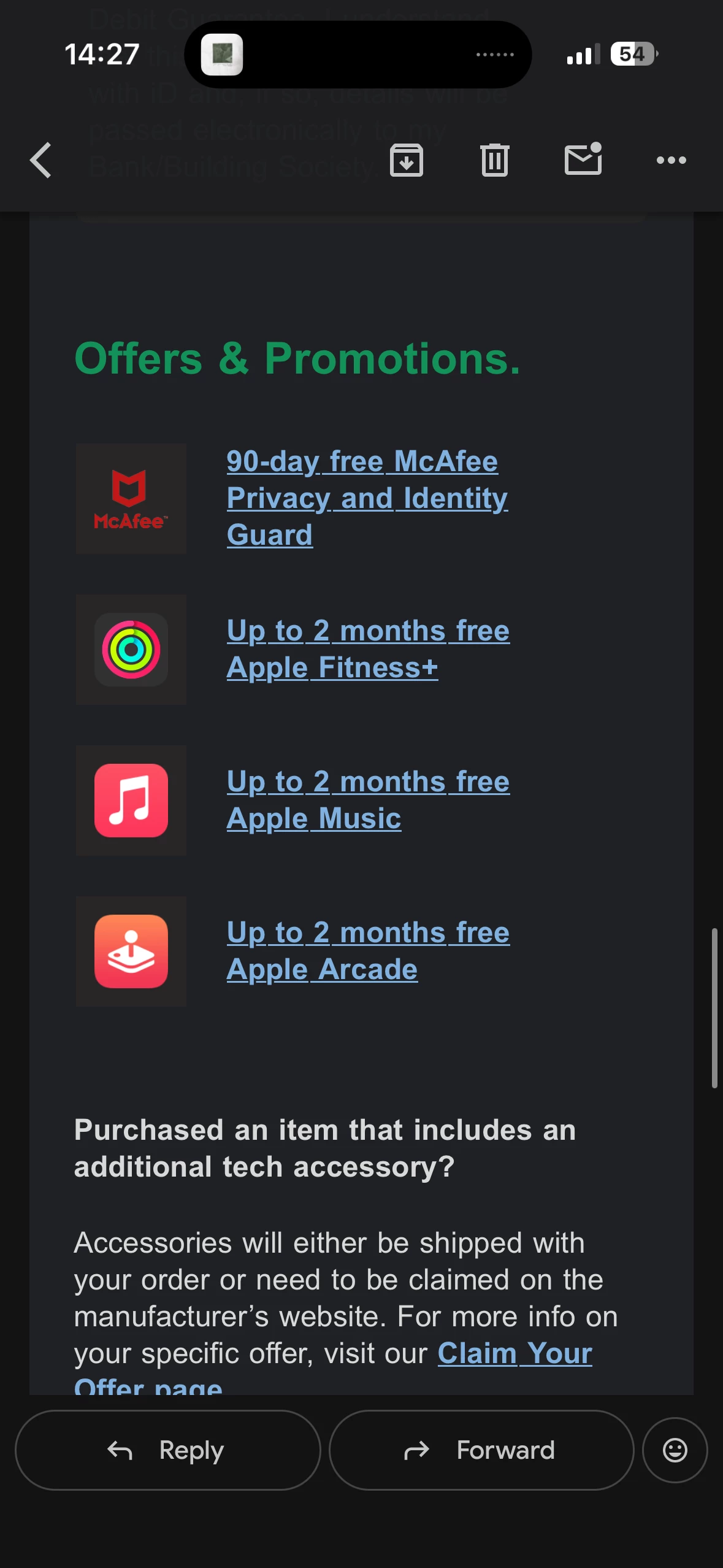Image resolution: width=723 pixels, height=1568 pixels.
Task: Open the more options menu
Action: (x=671, y=161)
